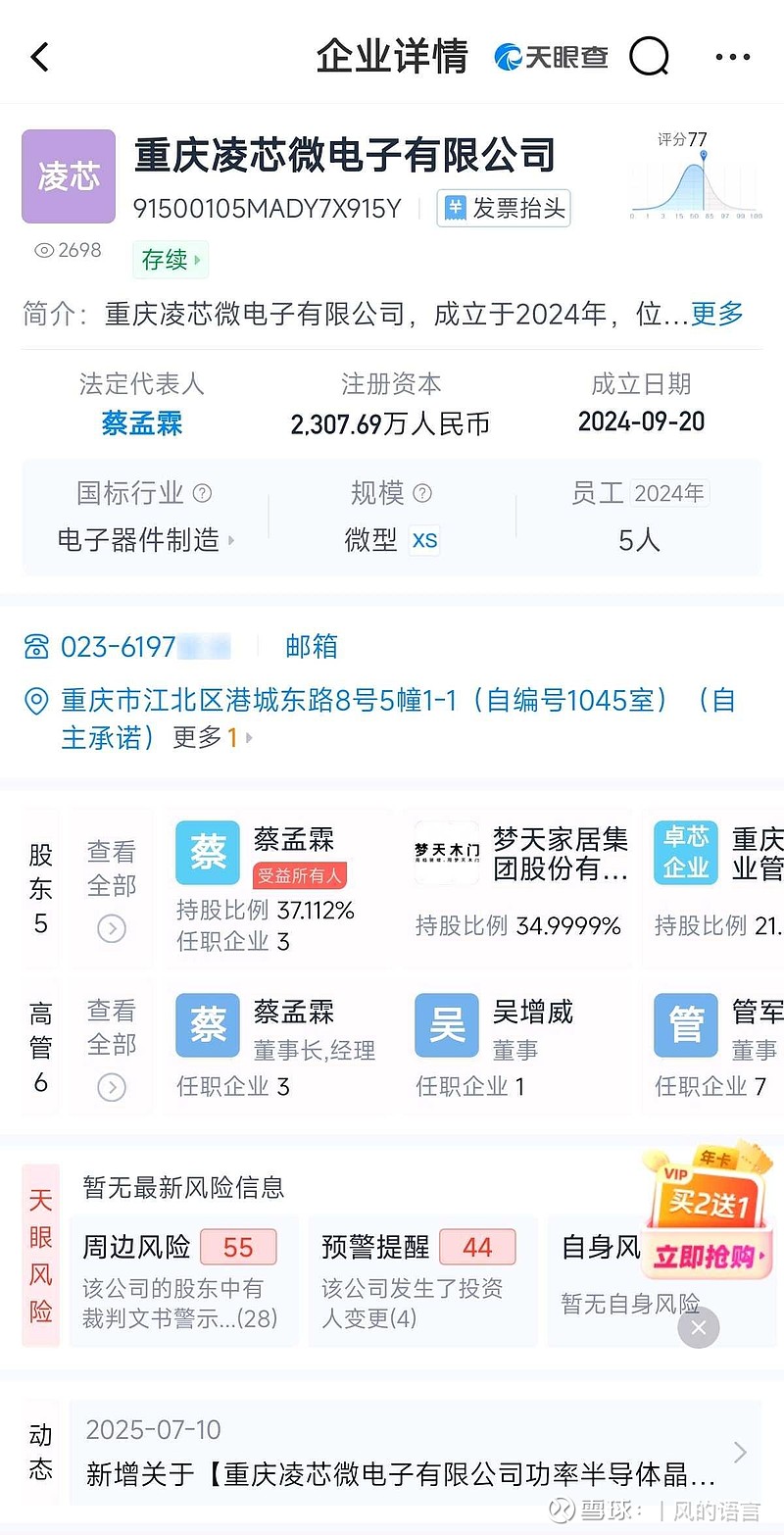Open legal representative 蔡孟霖's profile

[142, 422]
